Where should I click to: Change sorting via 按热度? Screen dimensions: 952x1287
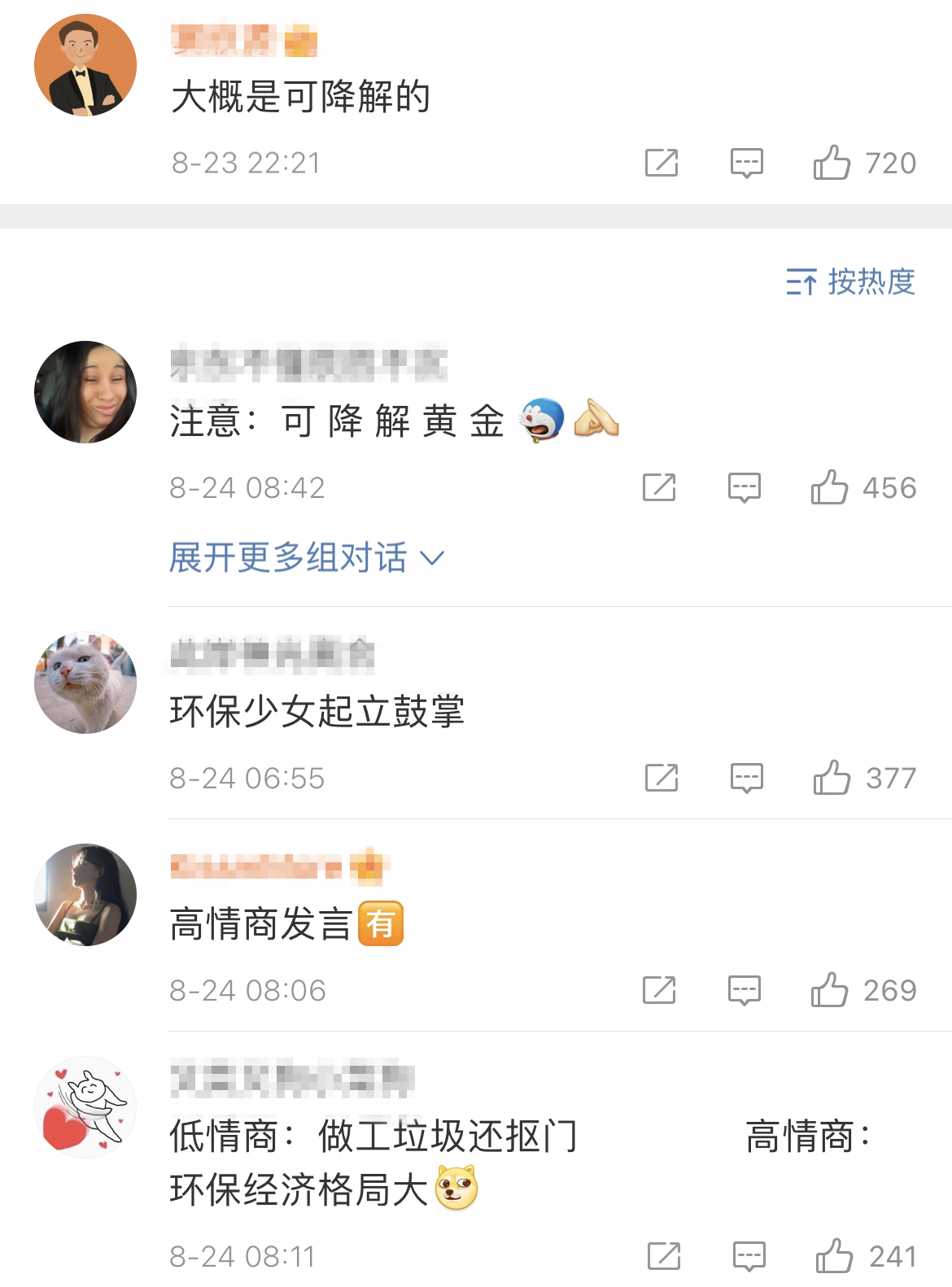coord(850,282)
